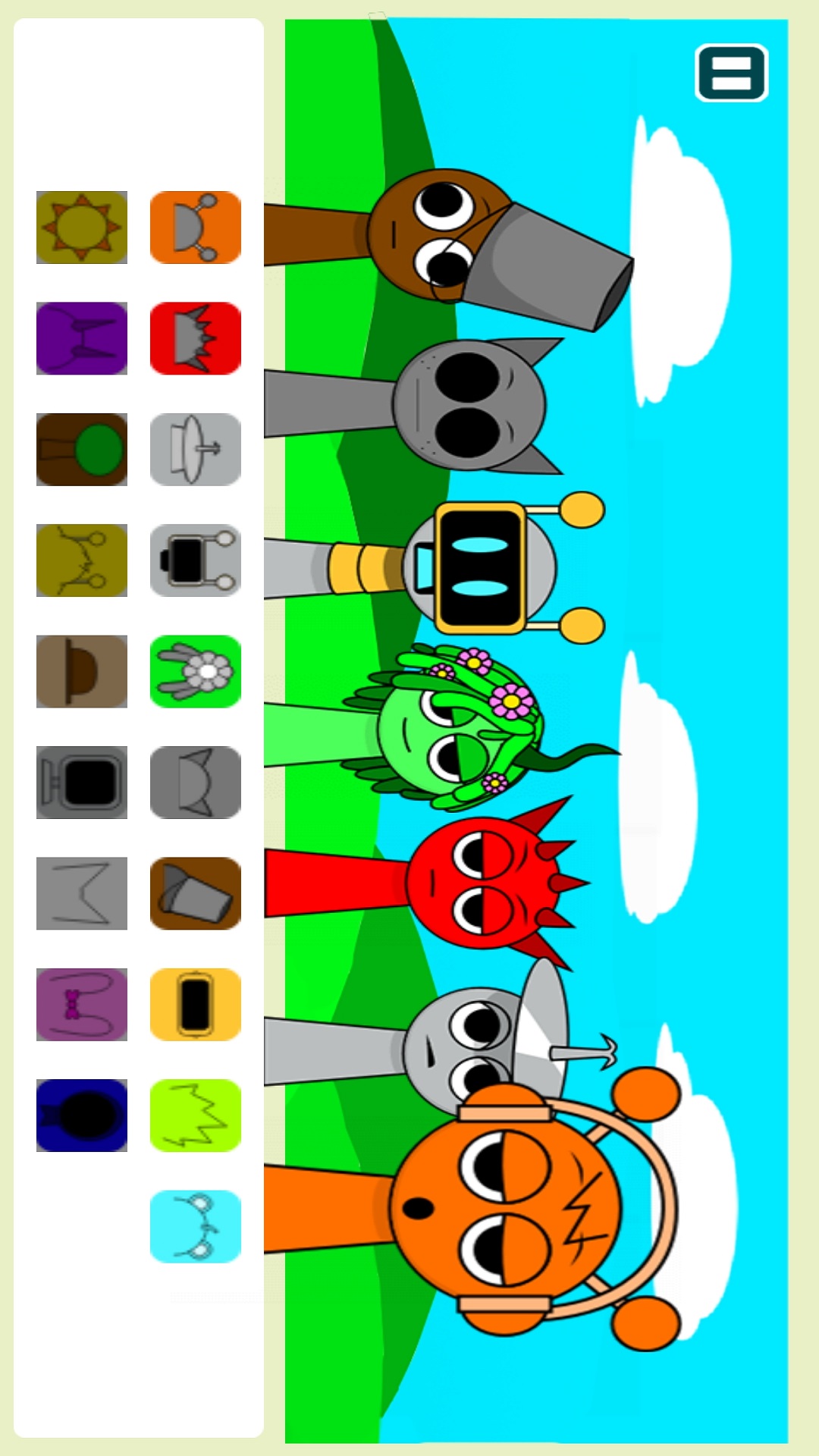Tap the yellow tile with black screen

196,1004
